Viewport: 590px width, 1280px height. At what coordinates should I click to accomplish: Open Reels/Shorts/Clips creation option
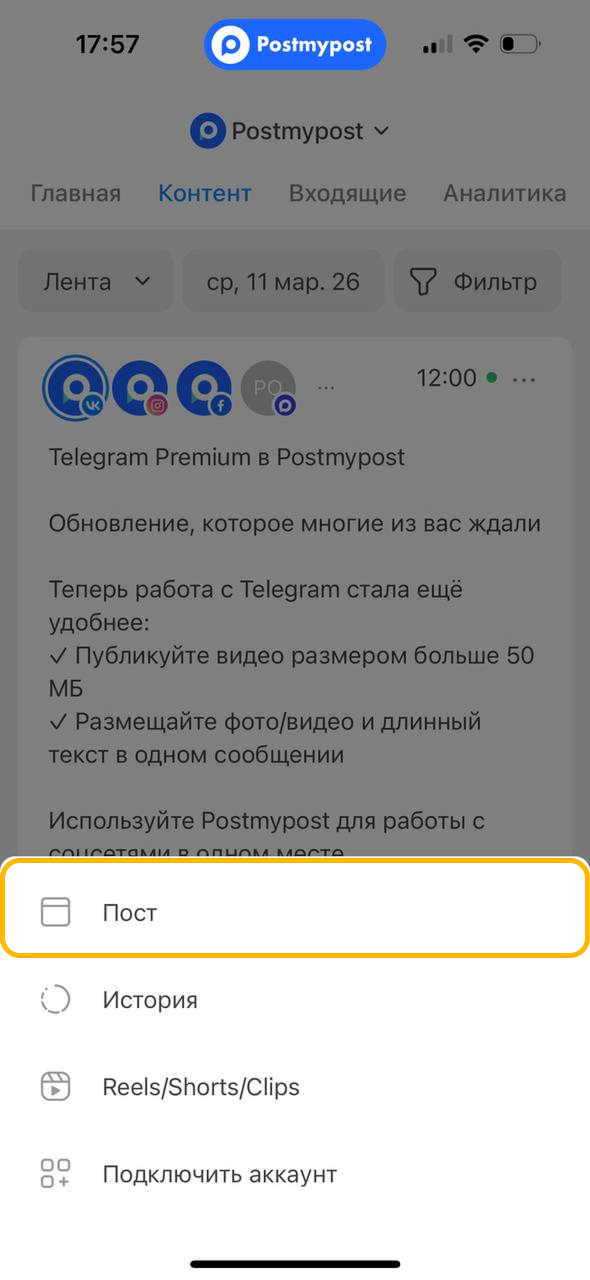(295, 1086)
